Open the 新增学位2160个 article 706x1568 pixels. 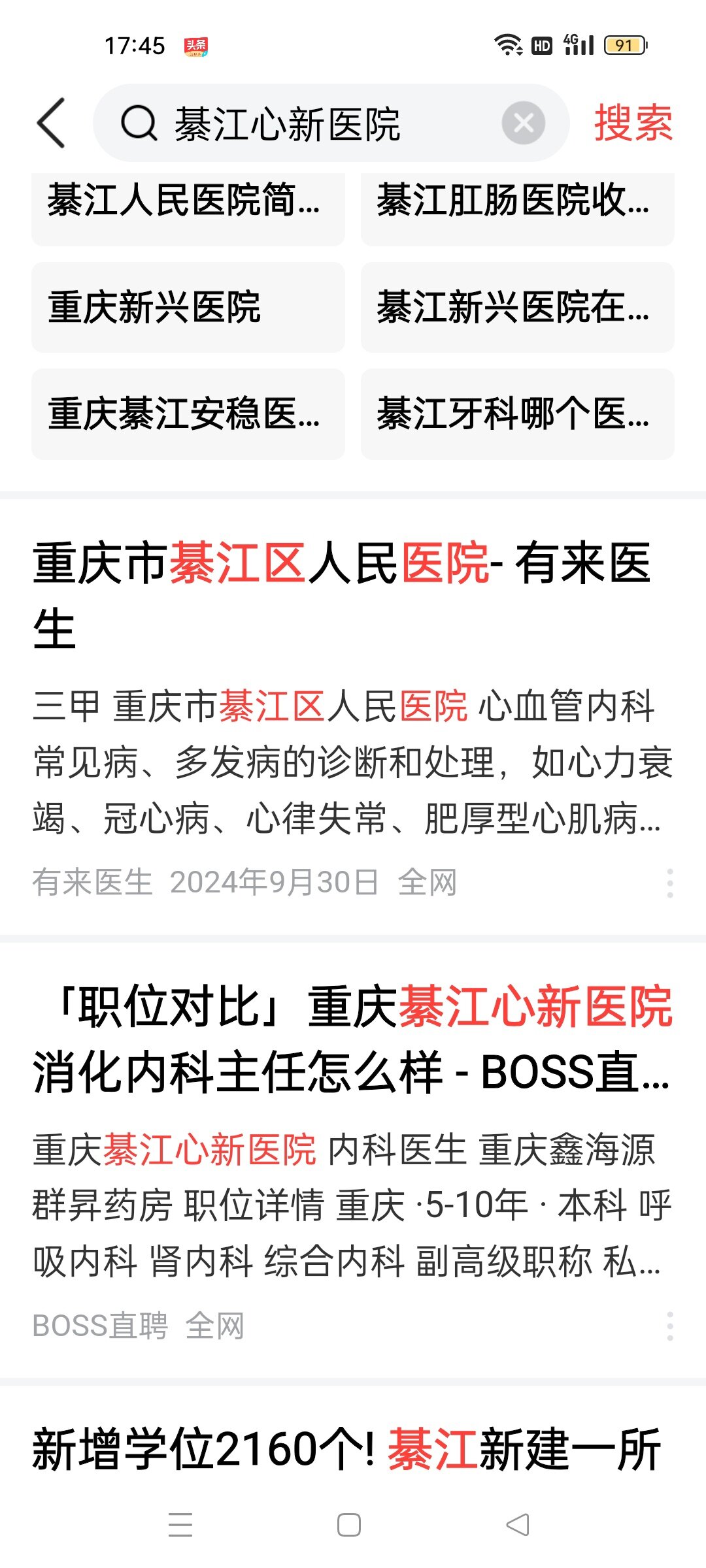(346, 1449)
